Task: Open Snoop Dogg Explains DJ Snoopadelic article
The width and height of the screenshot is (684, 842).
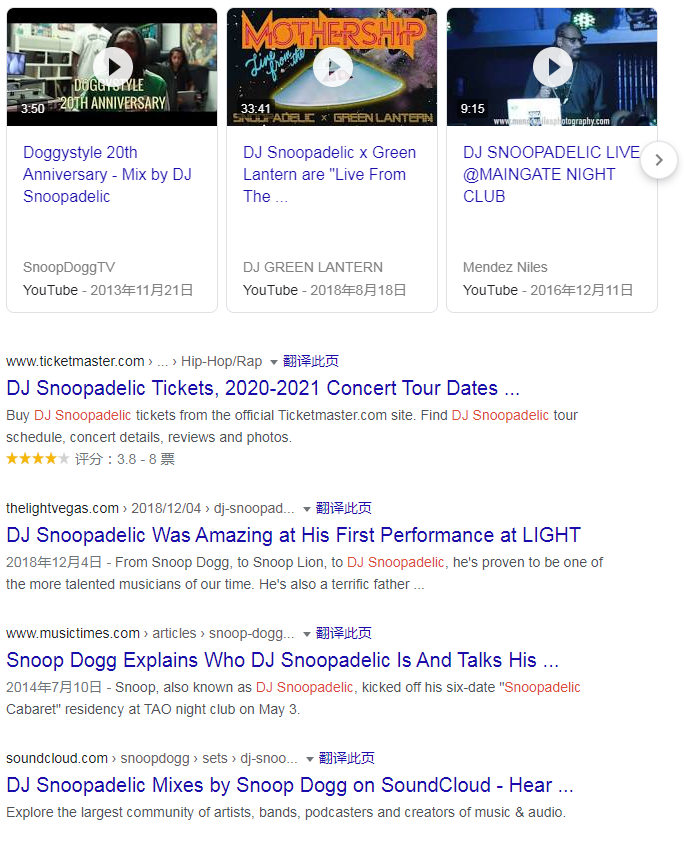Action: click(x=282, y=660)
